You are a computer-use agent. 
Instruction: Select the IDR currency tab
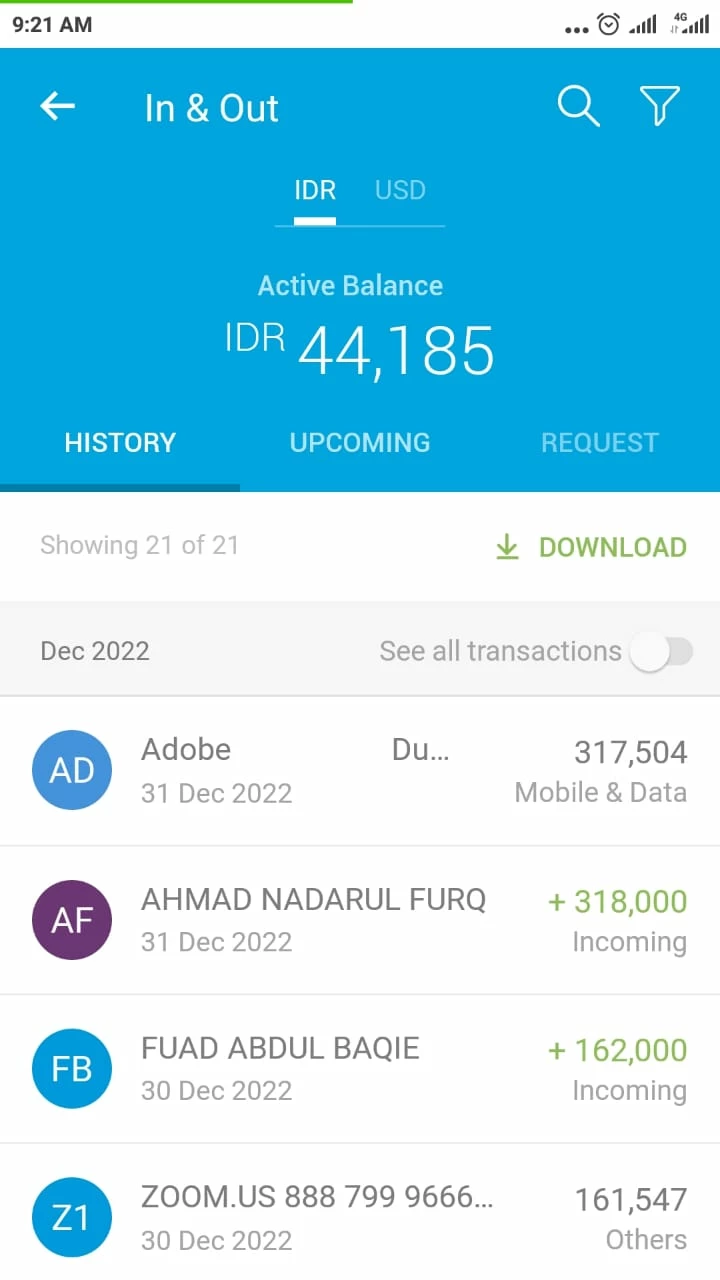[315, 190]
